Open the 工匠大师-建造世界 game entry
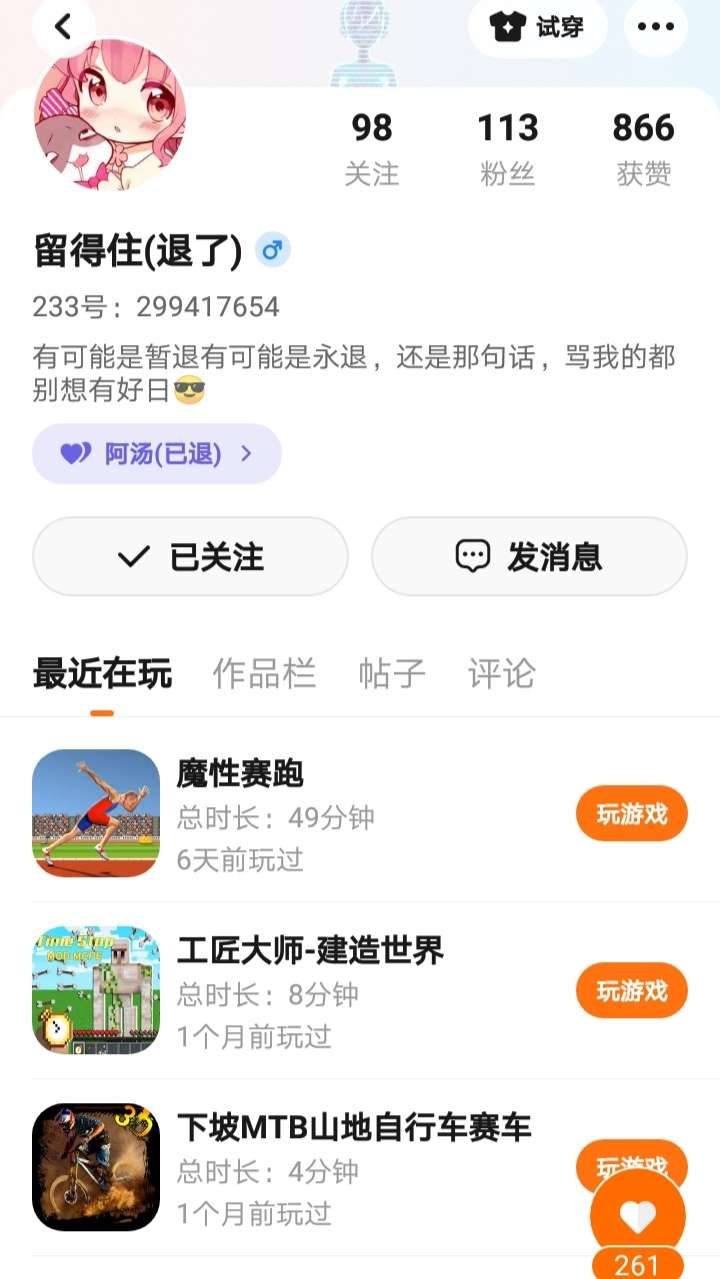The height and width of the screenshot is (1279, 720). pos(310,950)
